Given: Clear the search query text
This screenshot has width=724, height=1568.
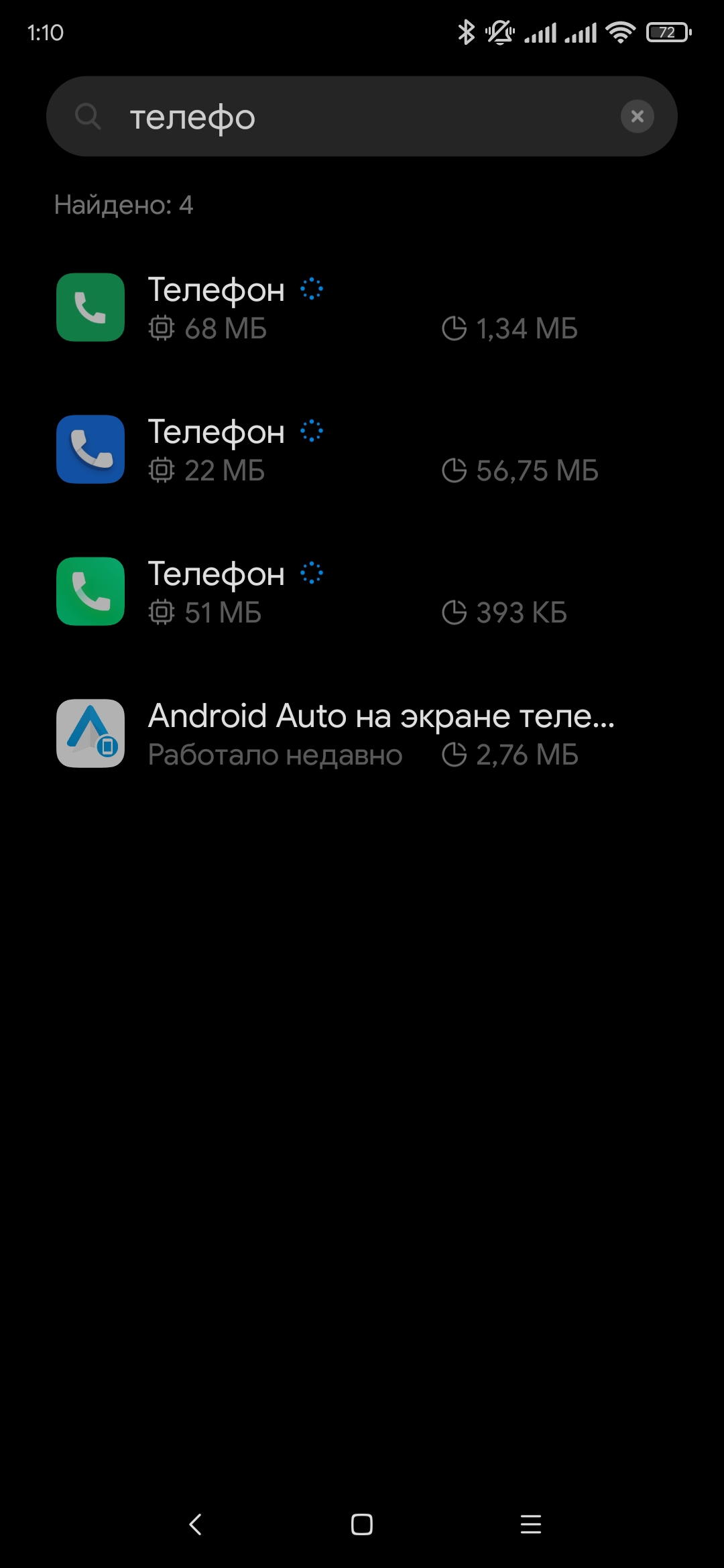Looking at the screenshot, I should point(637,117).
